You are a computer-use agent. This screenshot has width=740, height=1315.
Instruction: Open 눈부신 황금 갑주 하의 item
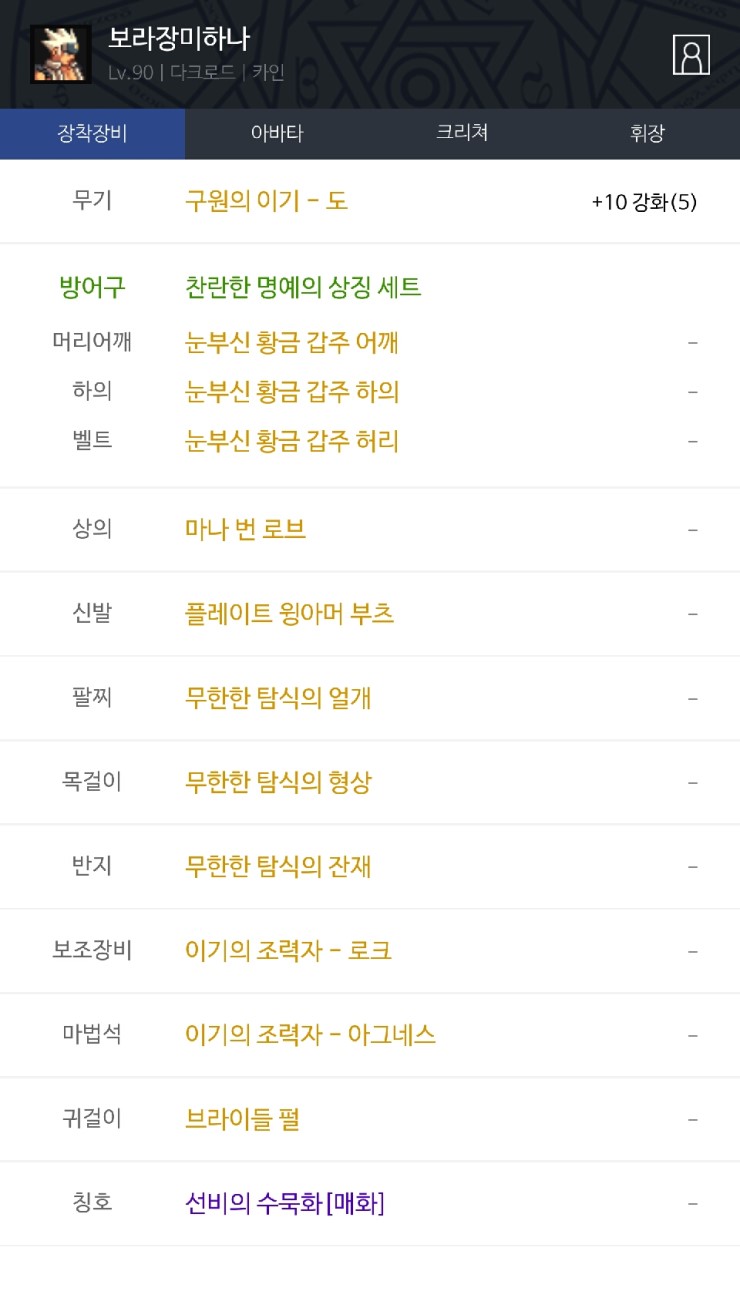[292, 391]
